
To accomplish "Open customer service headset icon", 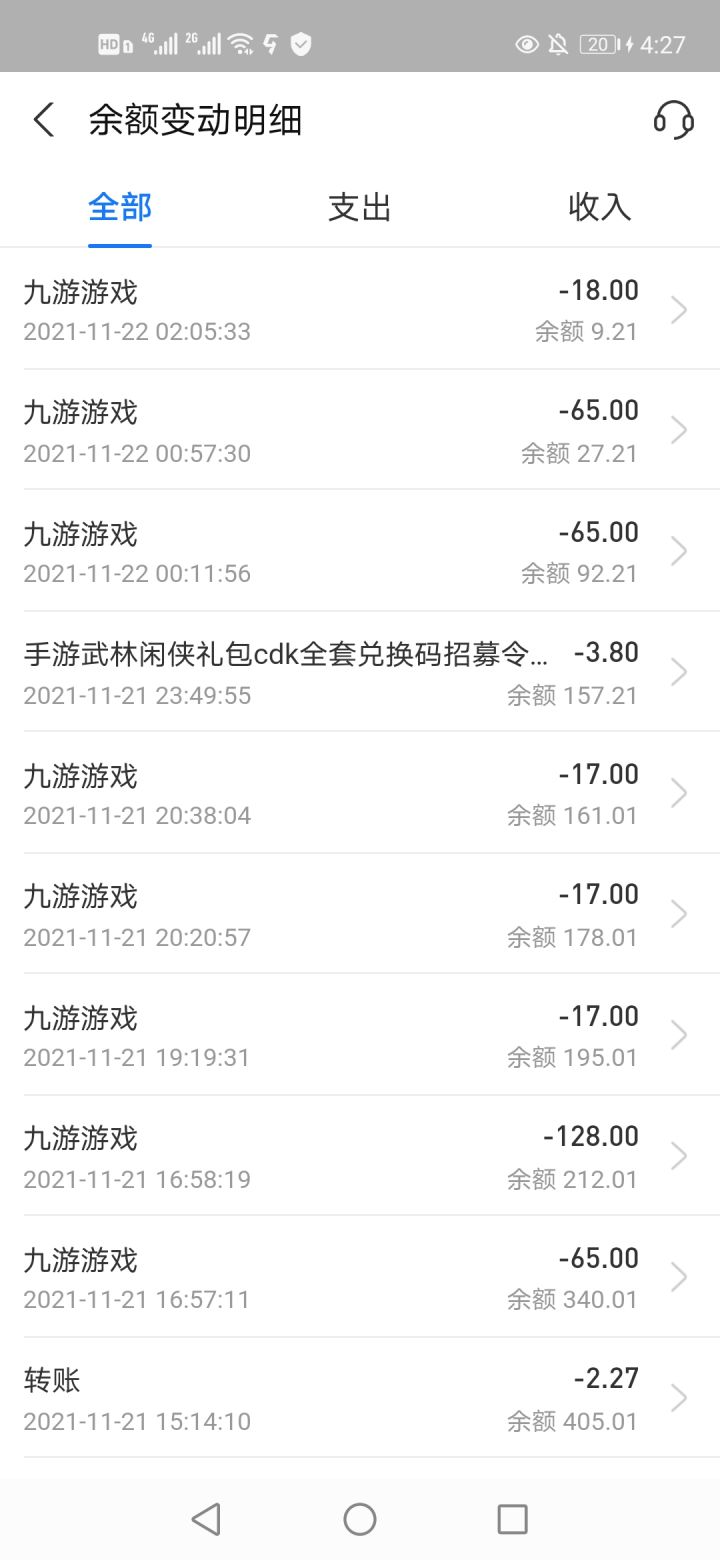I will (673, 121).
